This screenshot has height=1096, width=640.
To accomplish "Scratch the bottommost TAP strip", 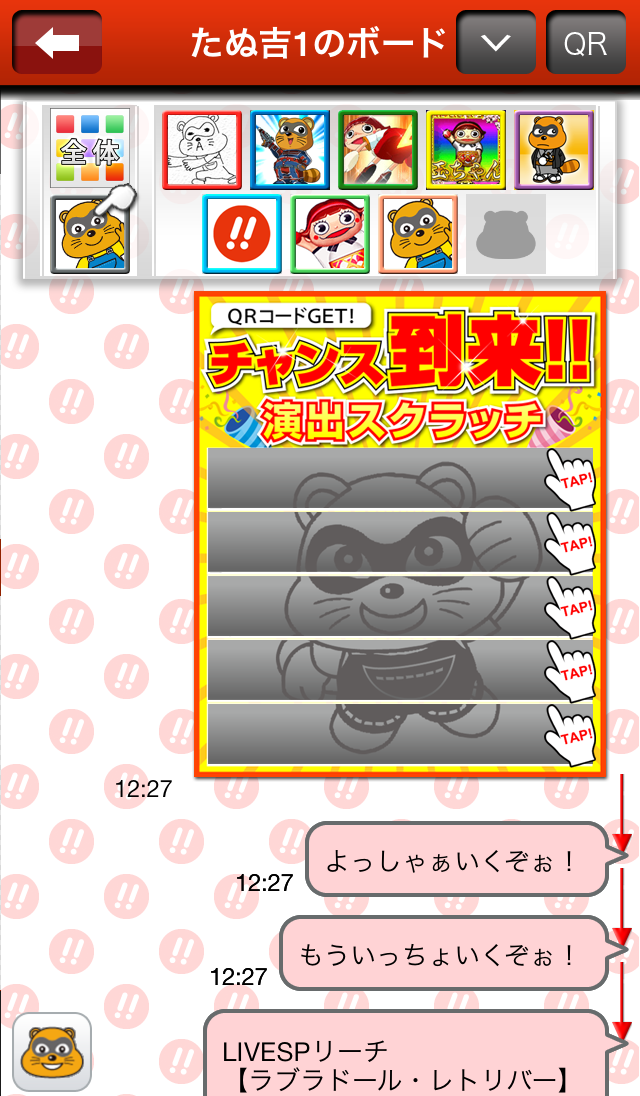I will 400,733.
